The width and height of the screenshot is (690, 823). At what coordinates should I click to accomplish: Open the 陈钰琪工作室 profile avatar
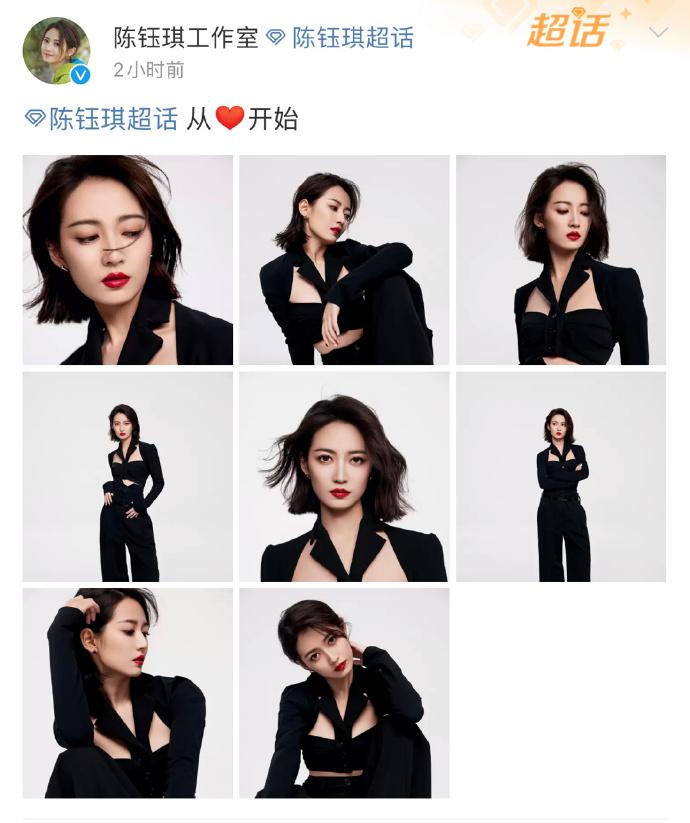pyautogui.click(x=56, y=51)
